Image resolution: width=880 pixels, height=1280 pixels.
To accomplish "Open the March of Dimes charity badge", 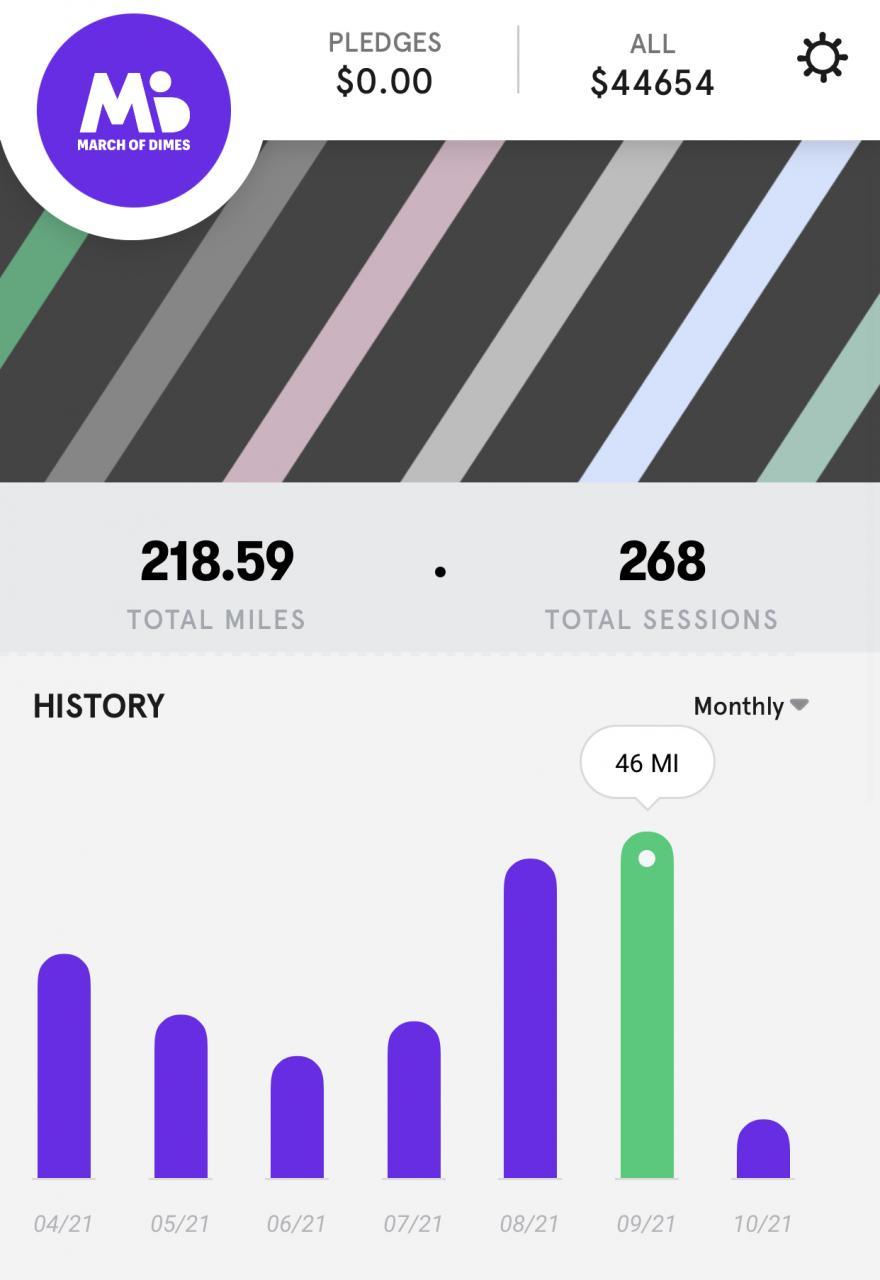I will pyautogui.click(x=134, y=110).
